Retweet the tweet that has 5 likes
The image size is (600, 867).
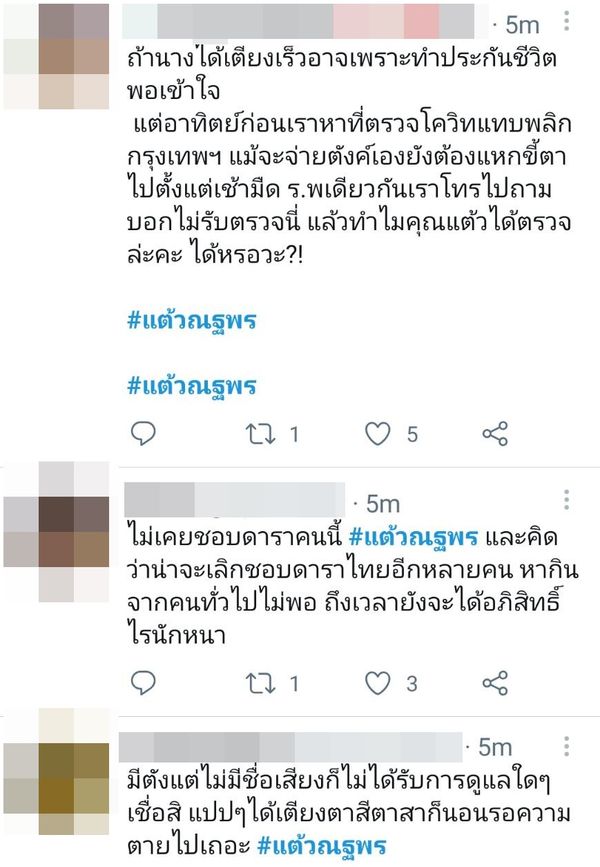260,434
